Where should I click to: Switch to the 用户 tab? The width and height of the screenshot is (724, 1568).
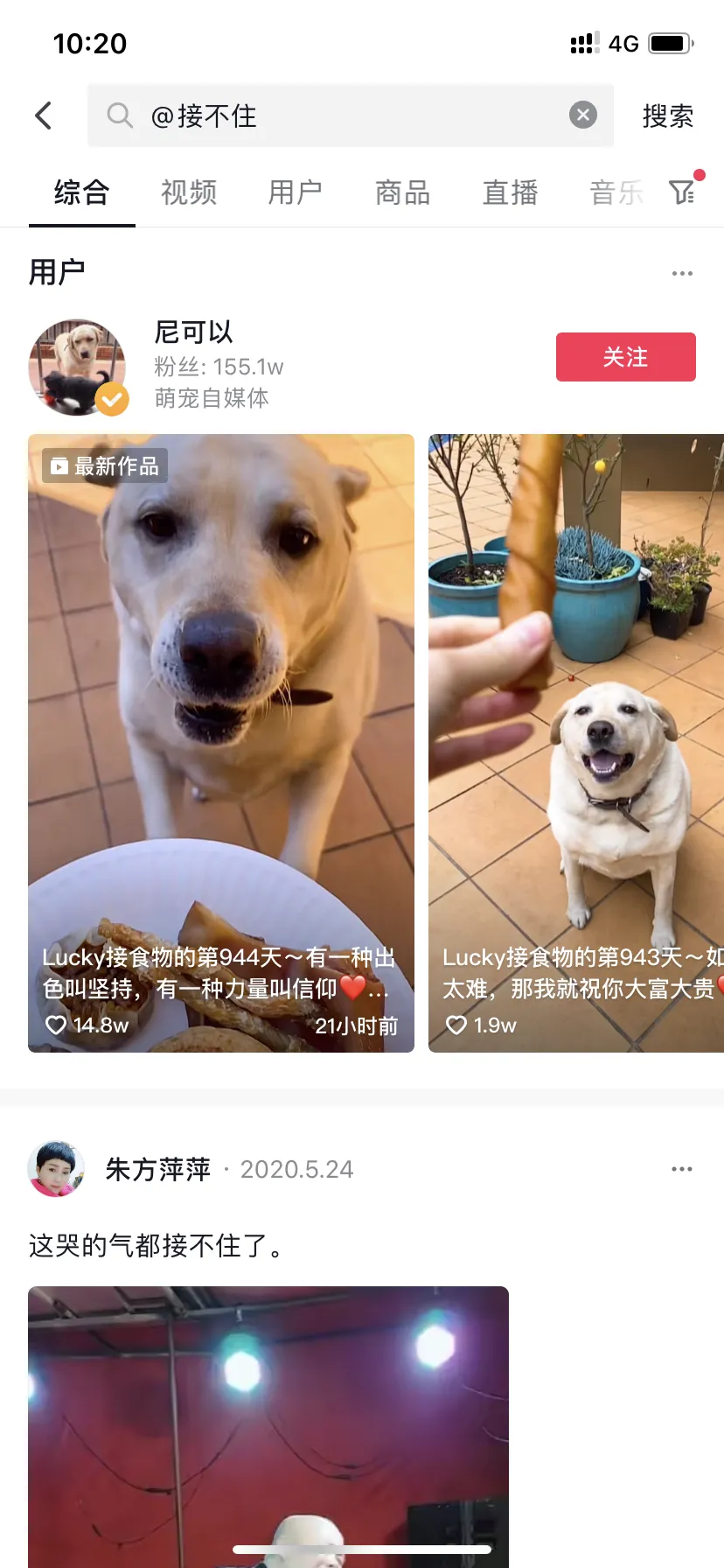pos(296,192)
